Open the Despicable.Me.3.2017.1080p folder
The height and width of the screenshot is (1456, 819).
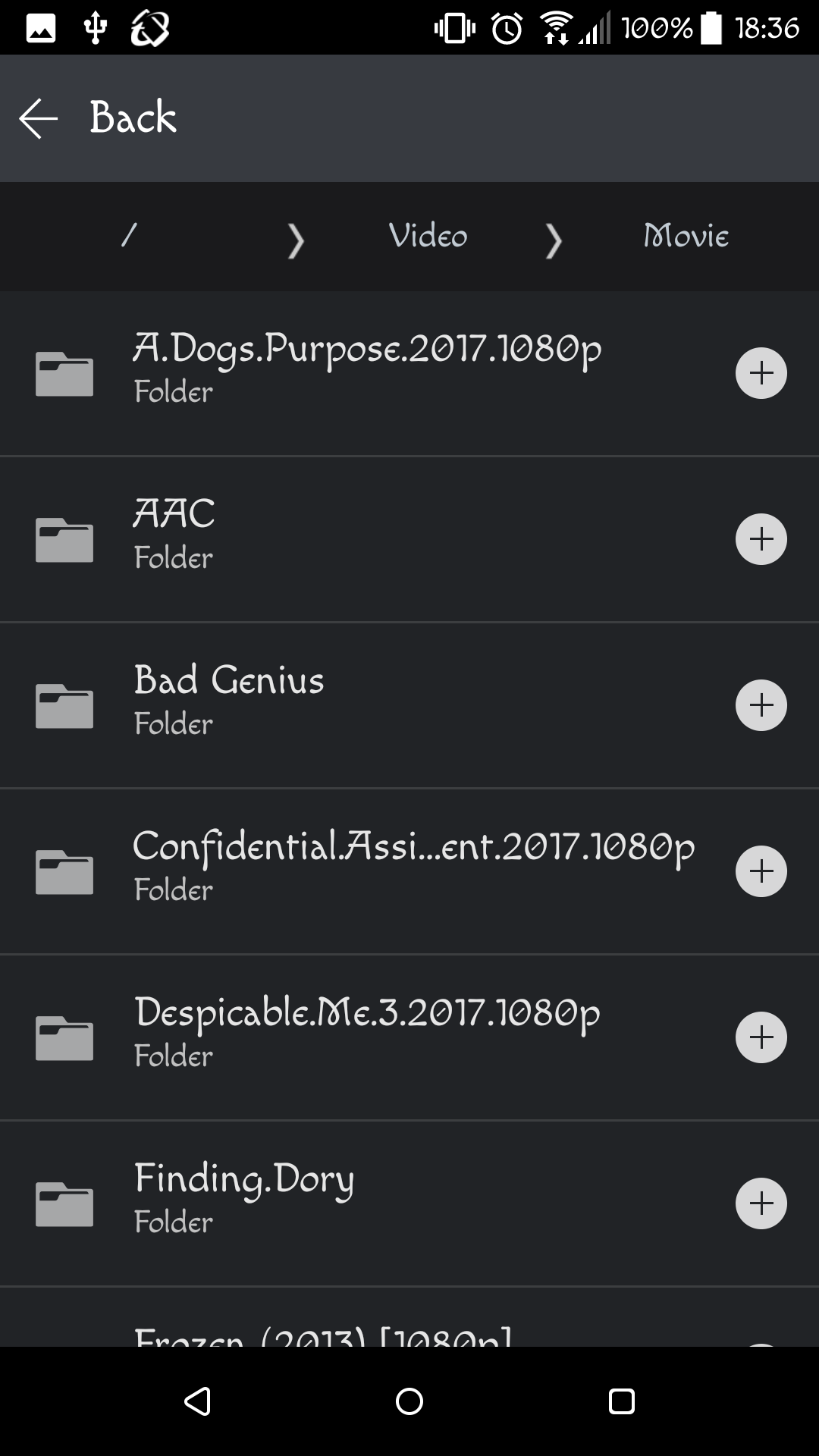409,1037
